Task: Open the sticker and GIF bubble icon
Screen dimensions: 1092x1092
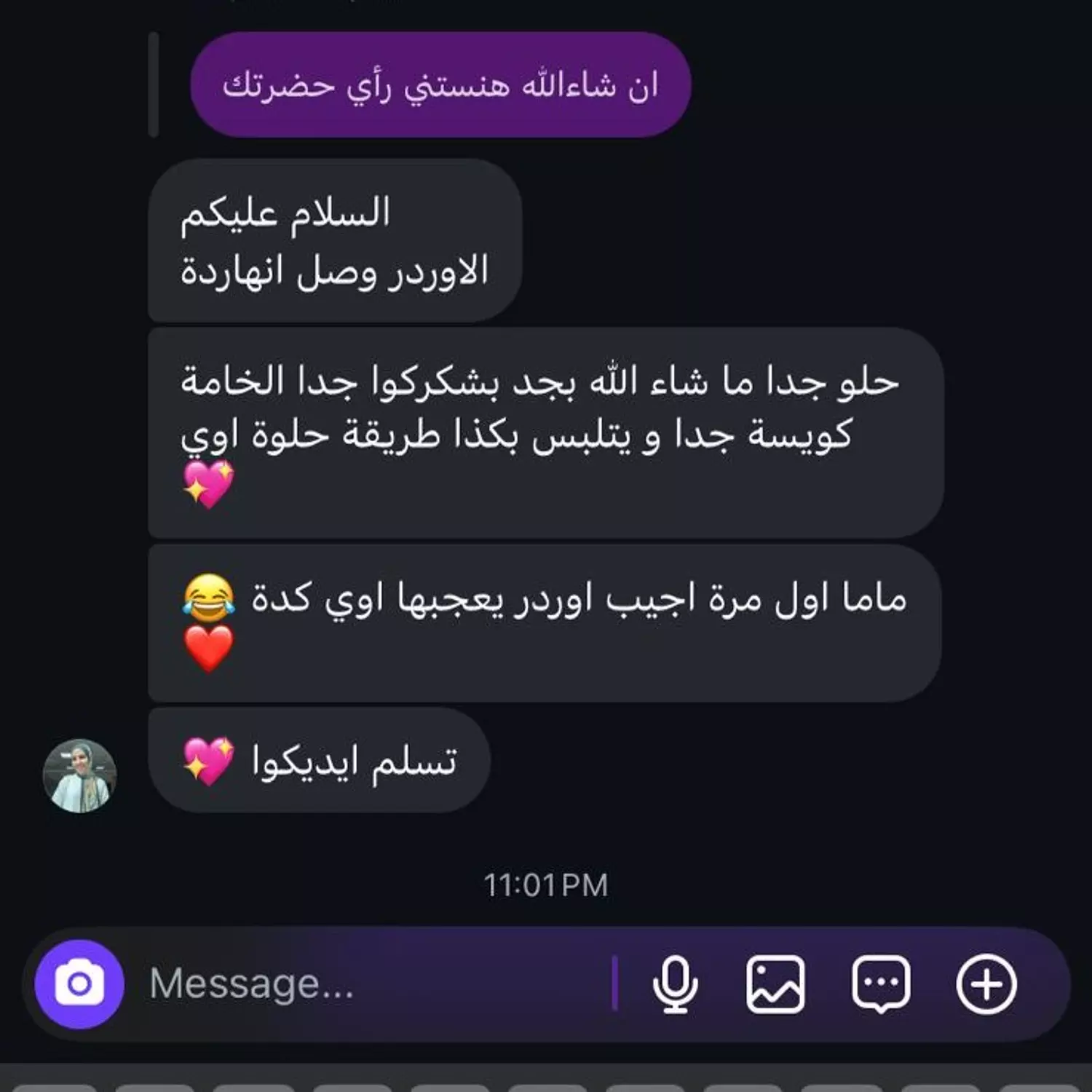Action: tap(881, 984)
